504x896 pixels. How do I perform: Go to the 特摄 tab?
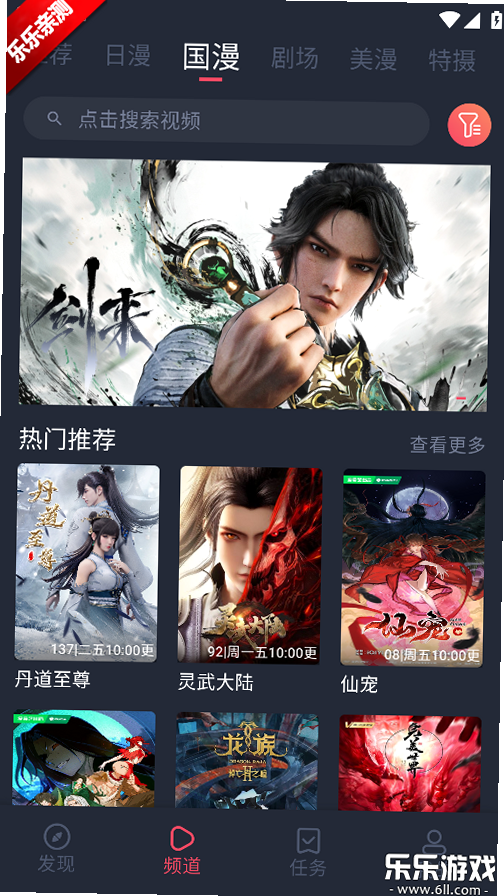click(452, 59)
